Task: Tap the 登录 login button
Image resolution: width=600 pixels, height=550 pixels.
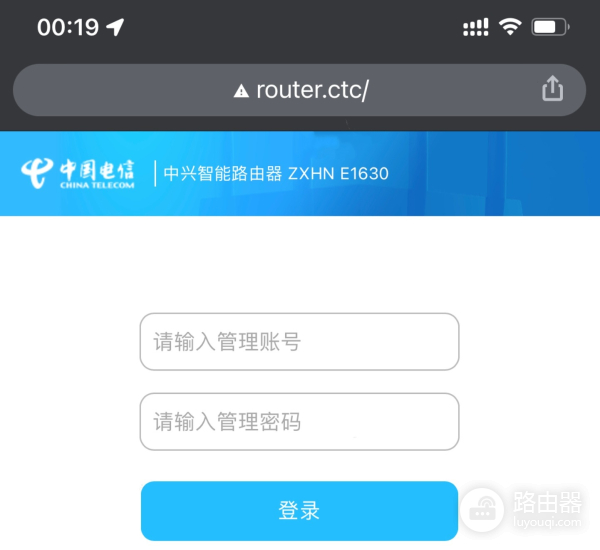Action: coord(299,510)
